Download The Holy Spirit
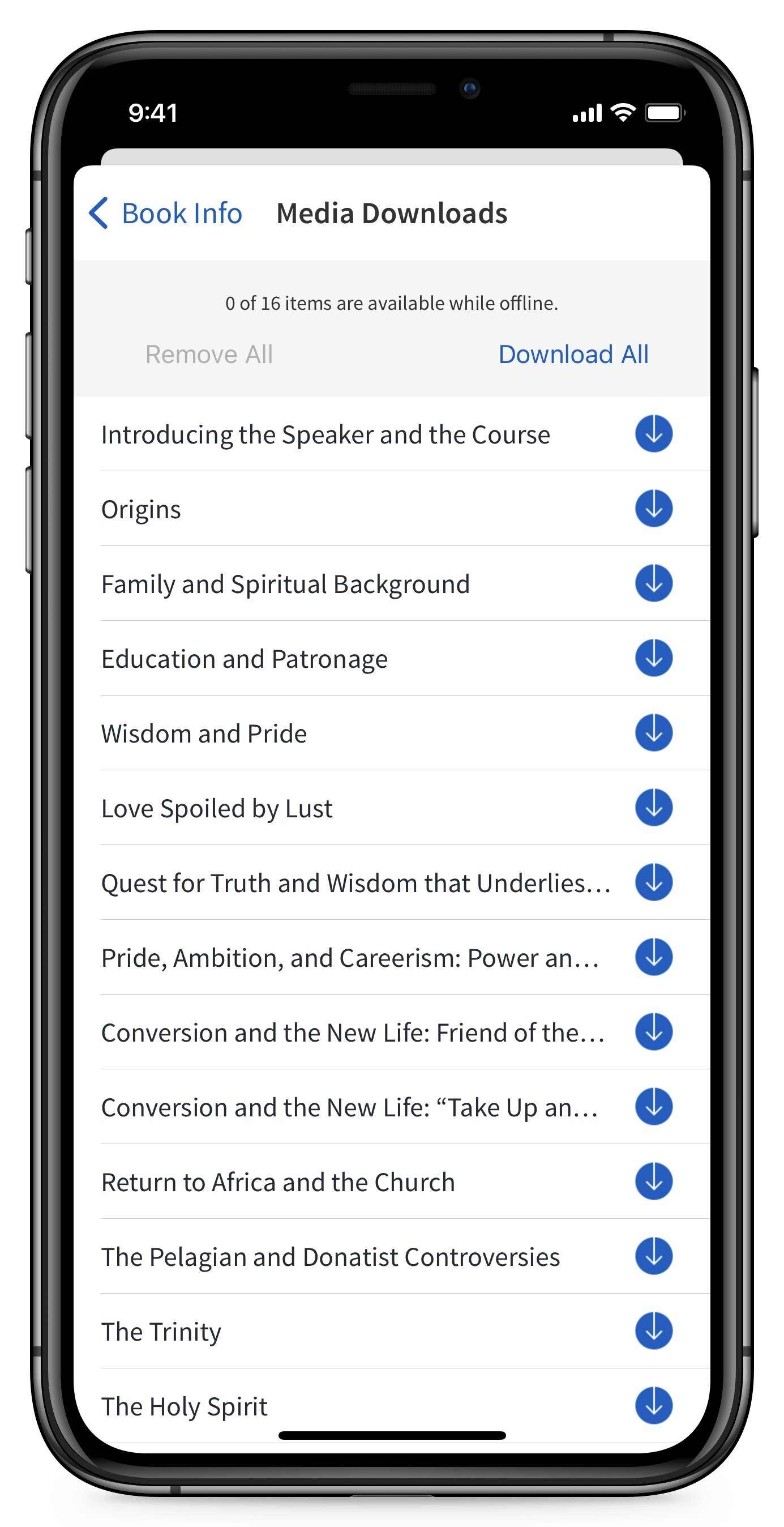Image resolution: width=784 pixels, height=1527 pixels. (x=653, y=1405)
